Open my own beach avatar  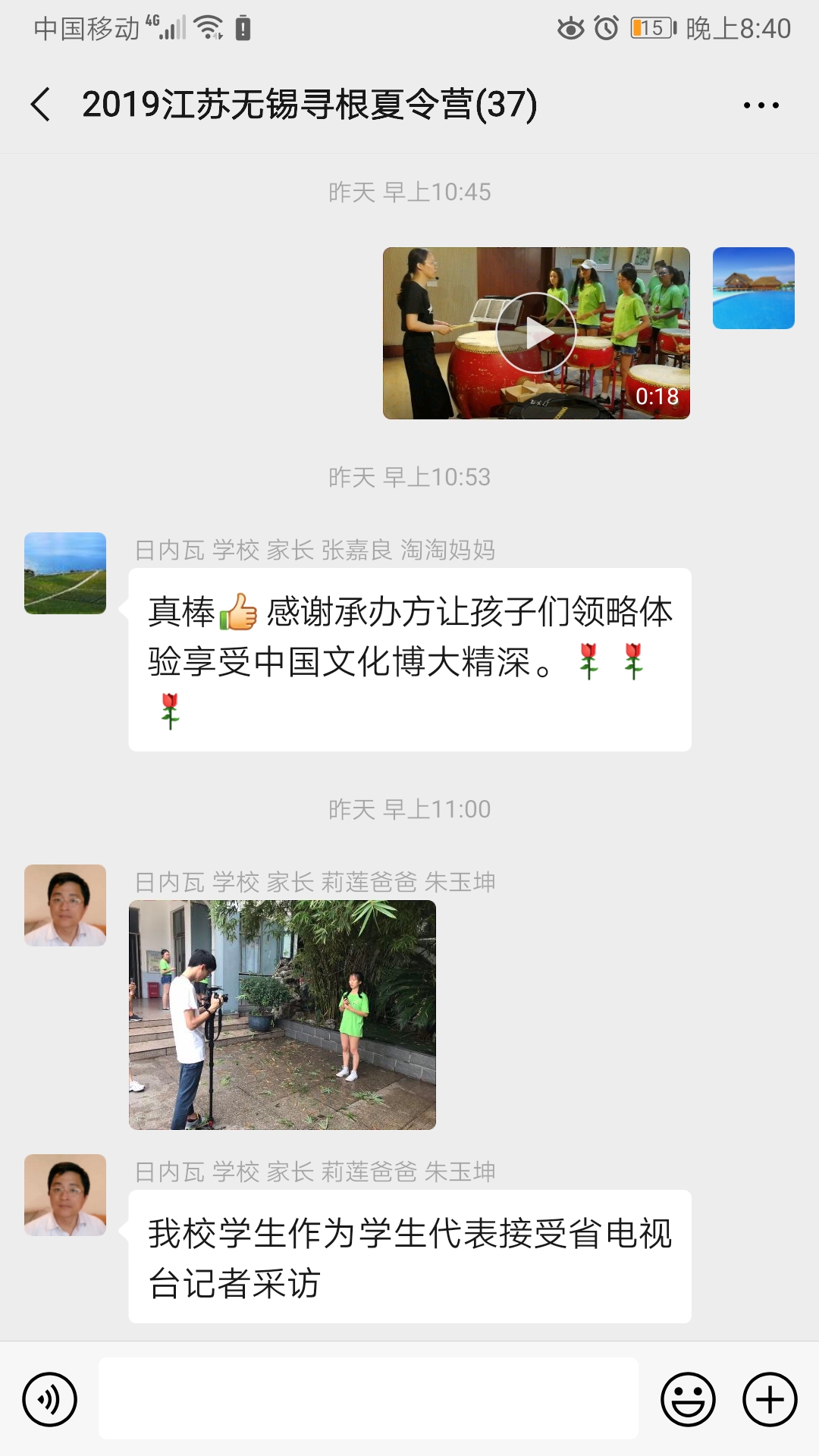pos(753,288)
